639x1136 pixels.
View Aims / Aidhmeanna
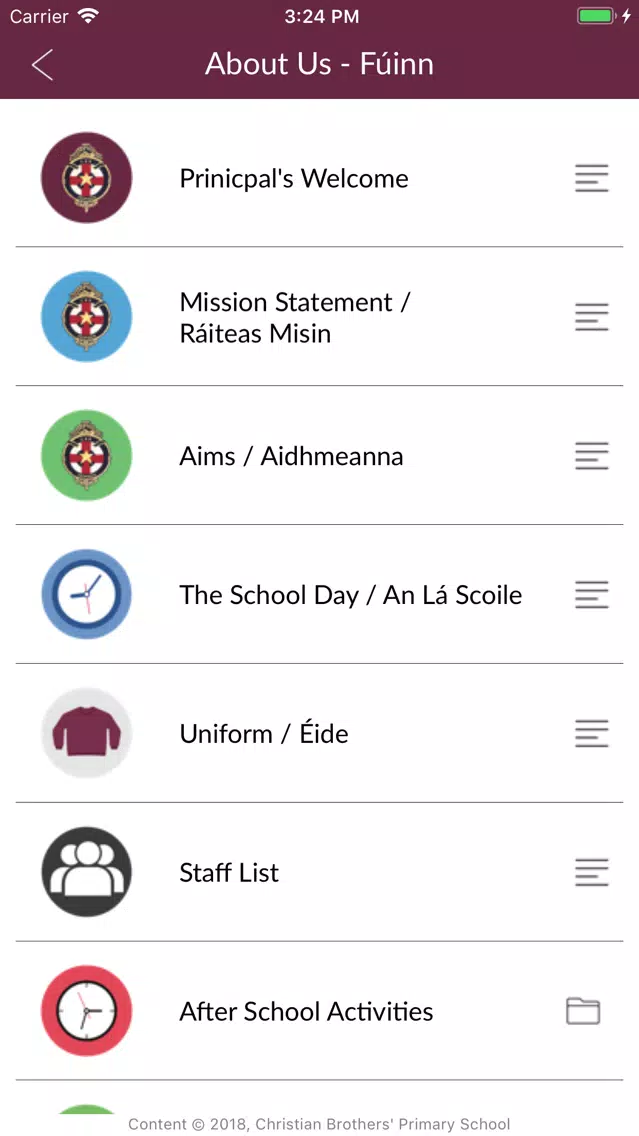pos(320,456)
